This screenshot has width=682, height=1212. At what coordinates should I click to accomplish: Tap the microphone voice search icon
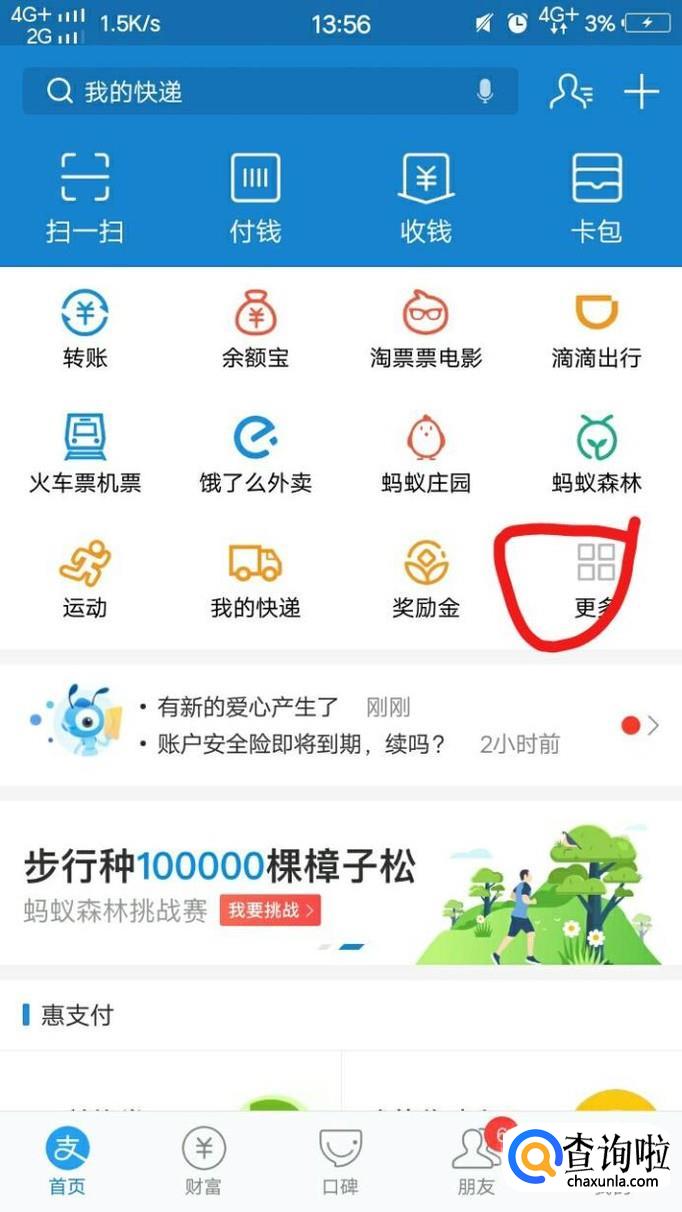[x=485, y=92]
